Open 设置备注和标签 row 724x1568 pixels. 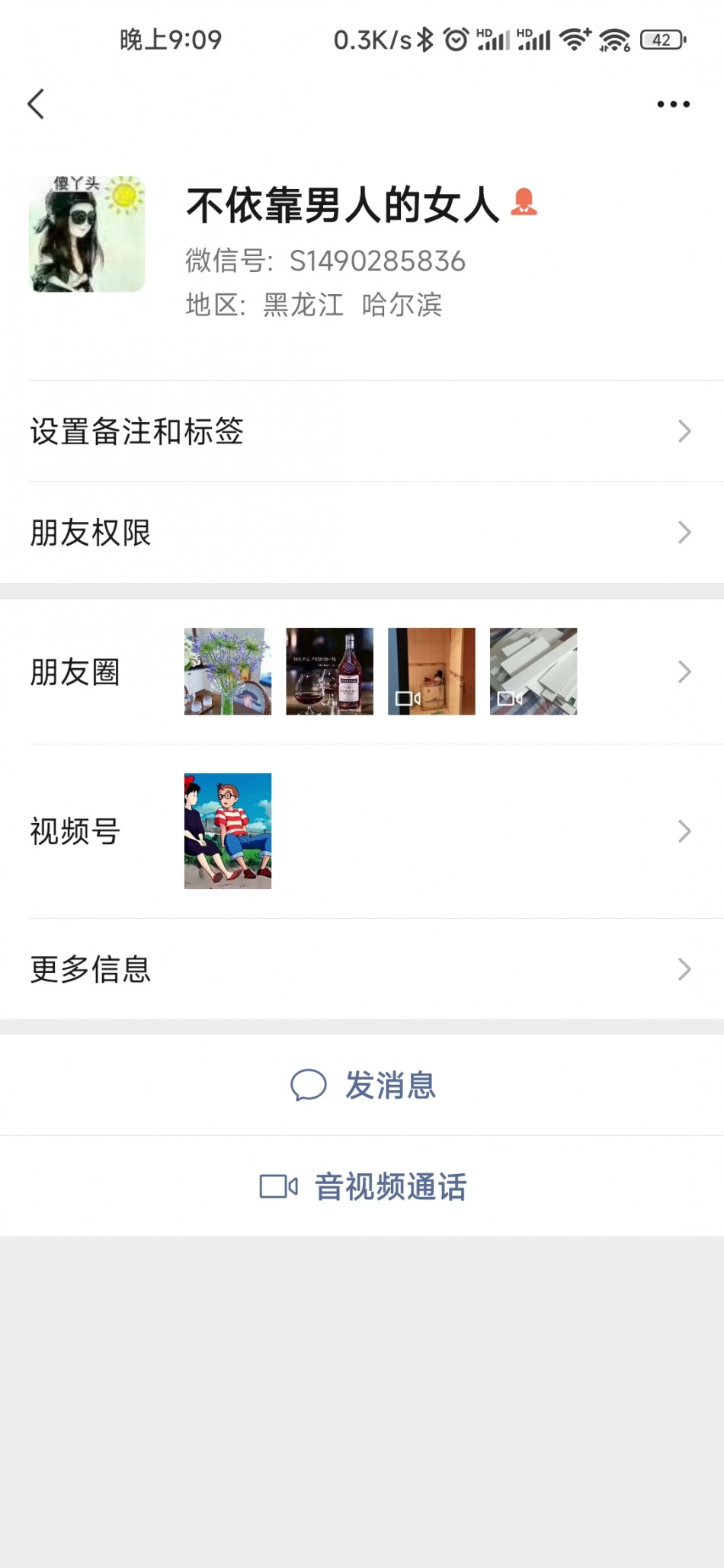pos(362,431)
